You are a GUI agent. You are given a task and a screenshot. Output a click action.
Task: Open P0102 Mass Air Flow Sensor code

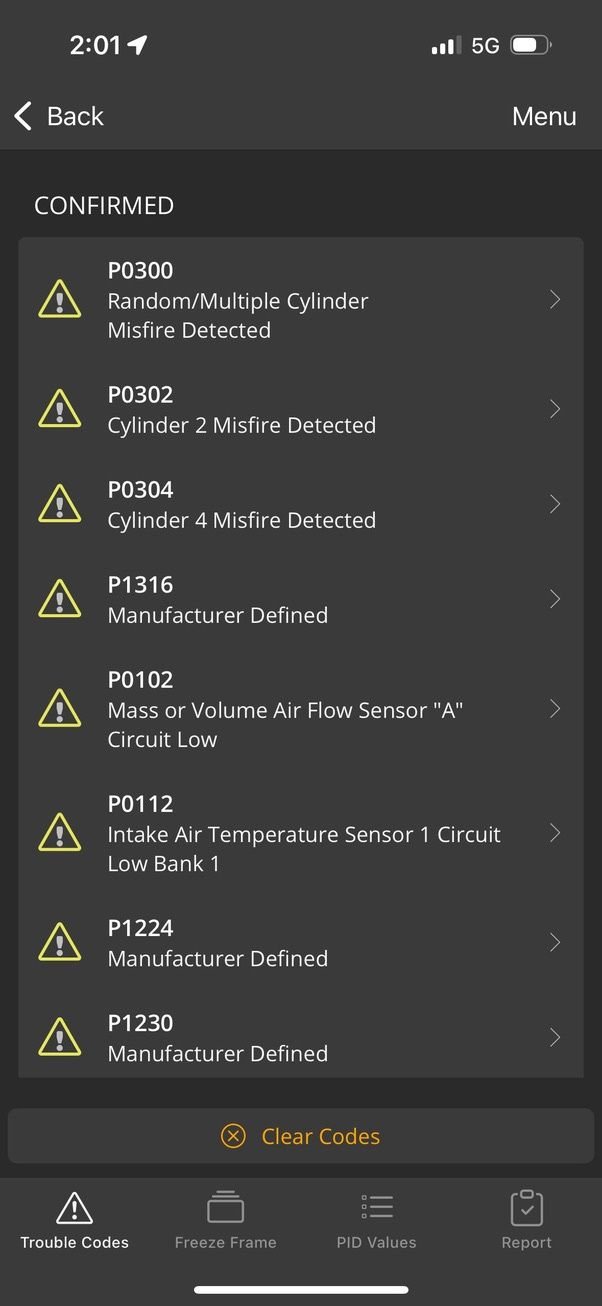coord(301,709)
